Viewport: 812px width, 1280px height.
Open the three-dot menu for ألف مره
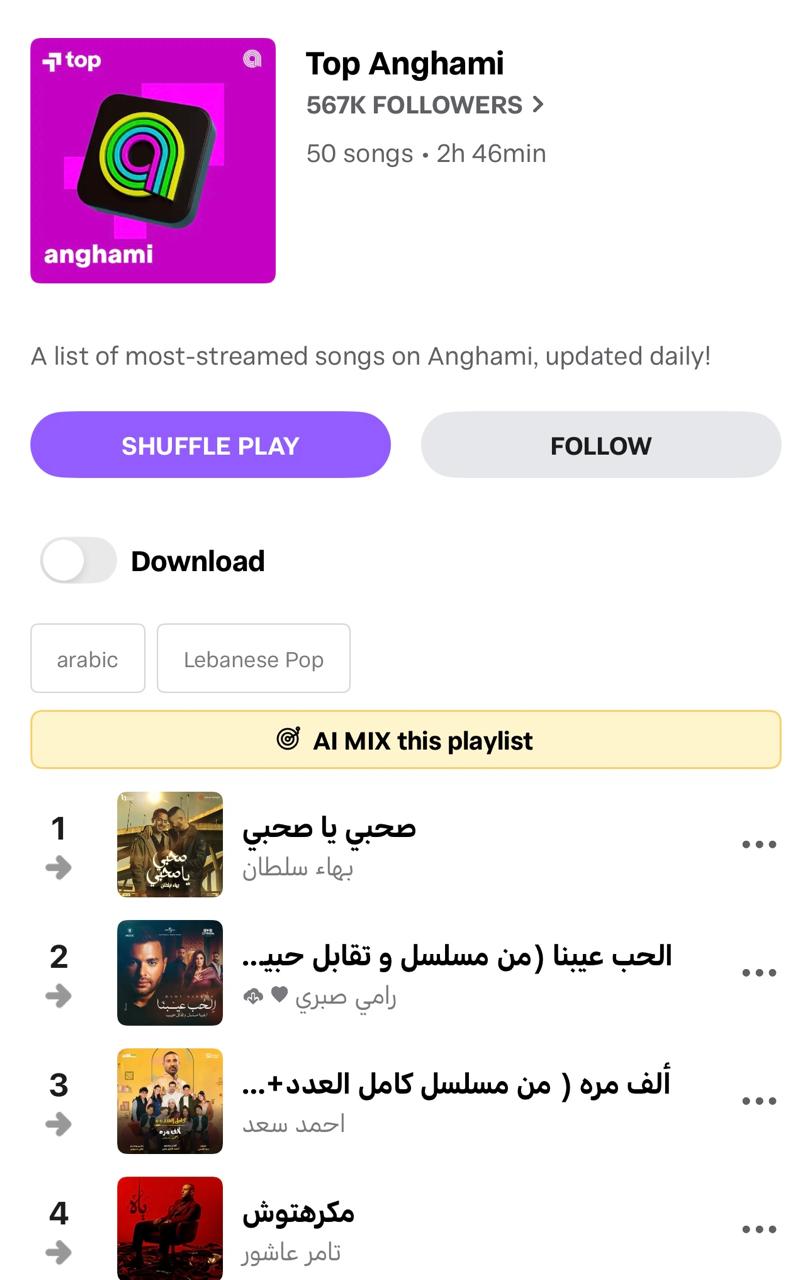point(760,1100)
